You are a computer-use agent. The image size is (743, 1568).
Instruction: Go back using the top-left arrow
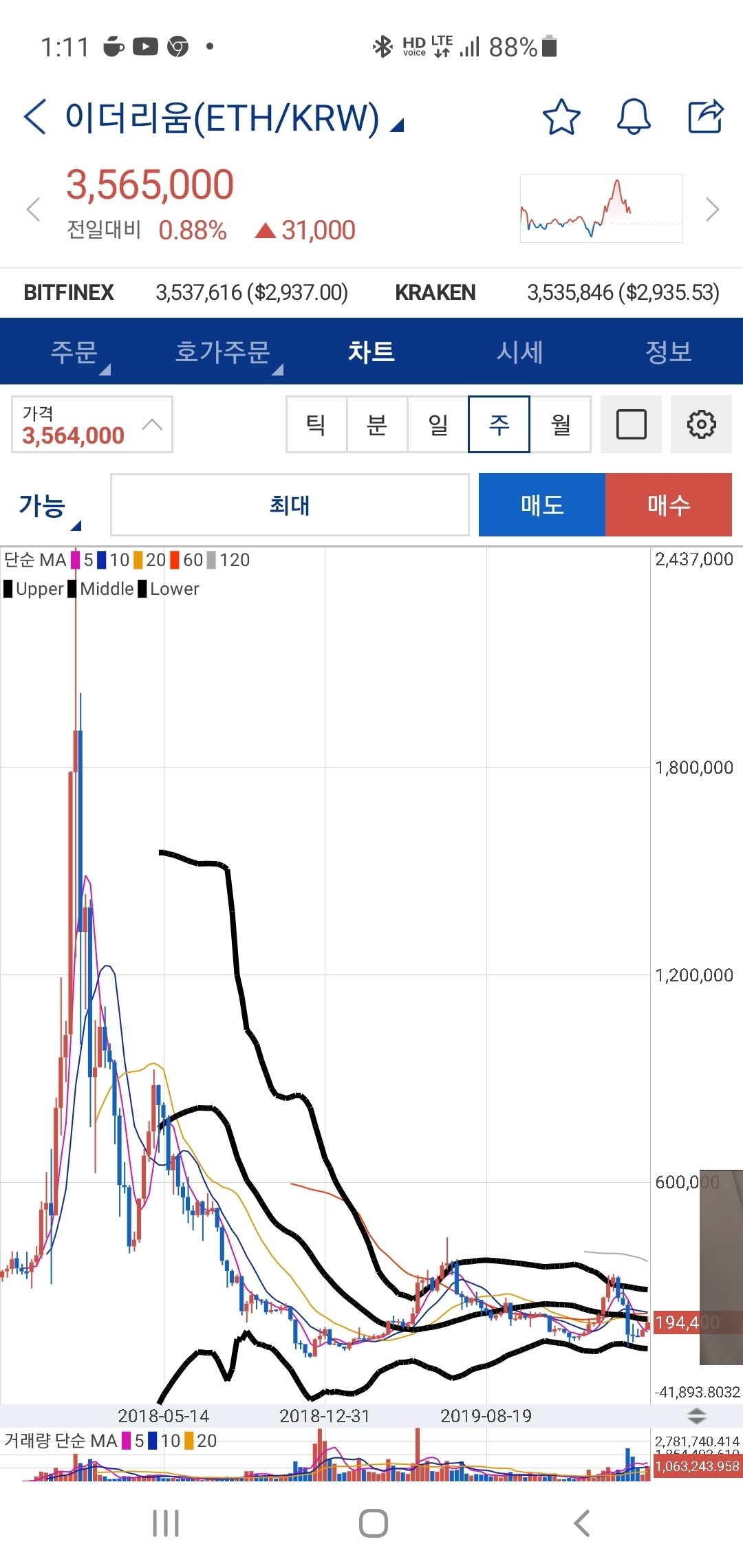[x=35, y=116]
